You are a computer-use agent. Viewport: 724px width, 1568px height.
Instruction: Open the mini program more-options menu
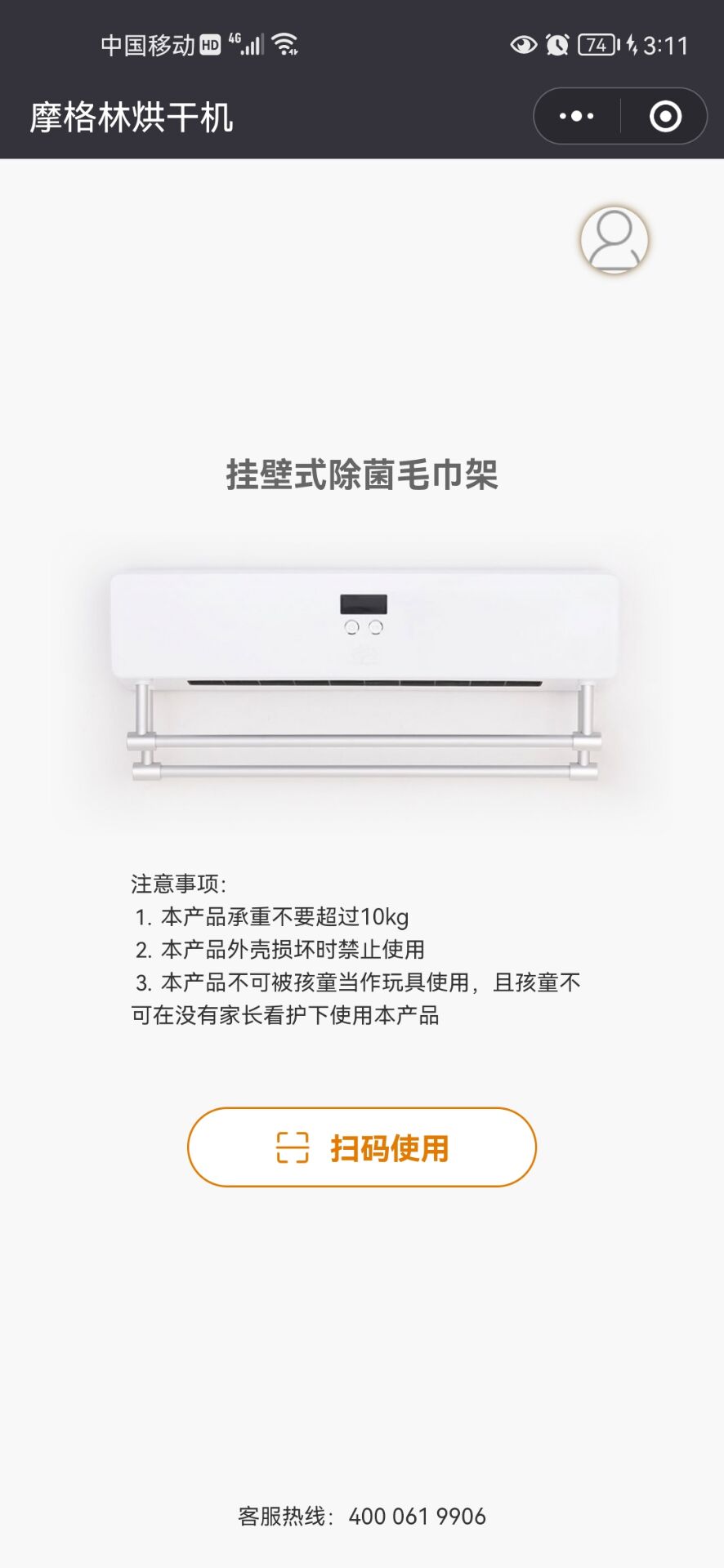tap(577, 116)
